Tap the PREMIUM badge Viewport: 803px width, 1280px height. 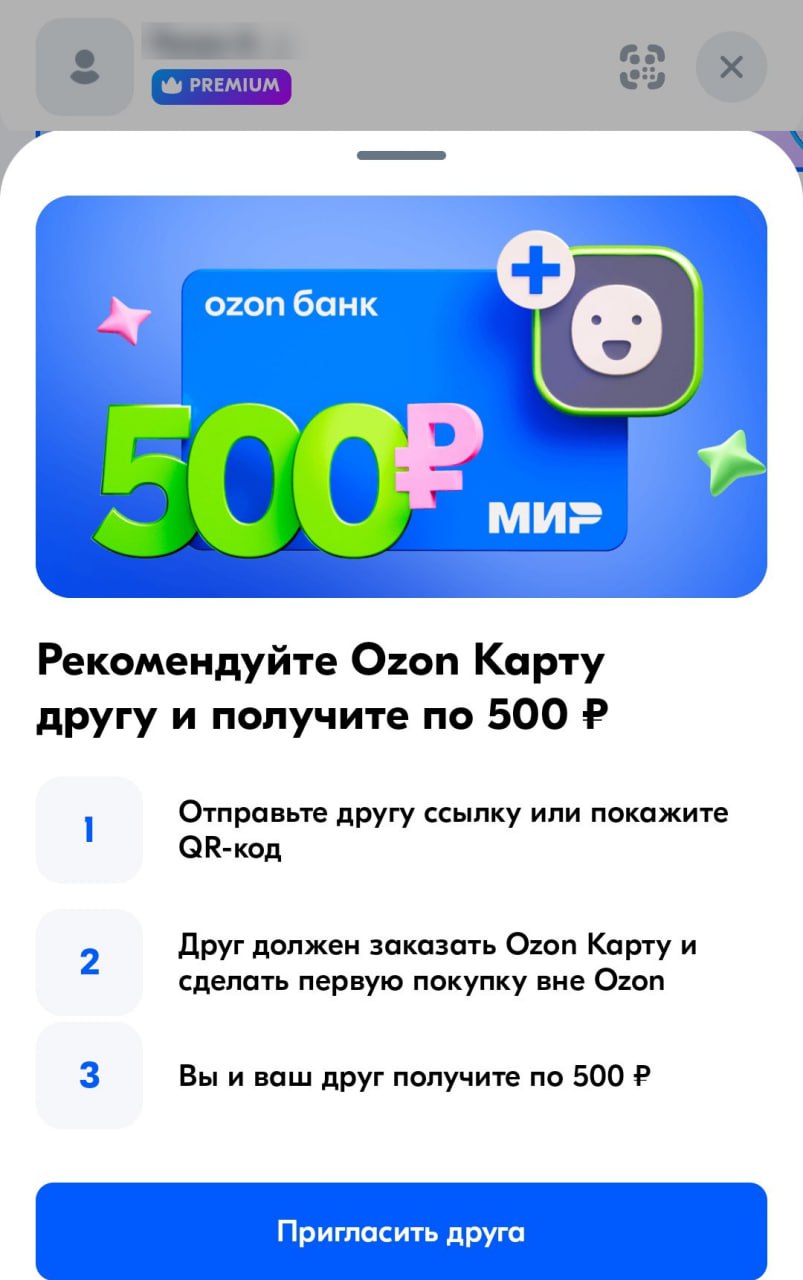point(221,86)
